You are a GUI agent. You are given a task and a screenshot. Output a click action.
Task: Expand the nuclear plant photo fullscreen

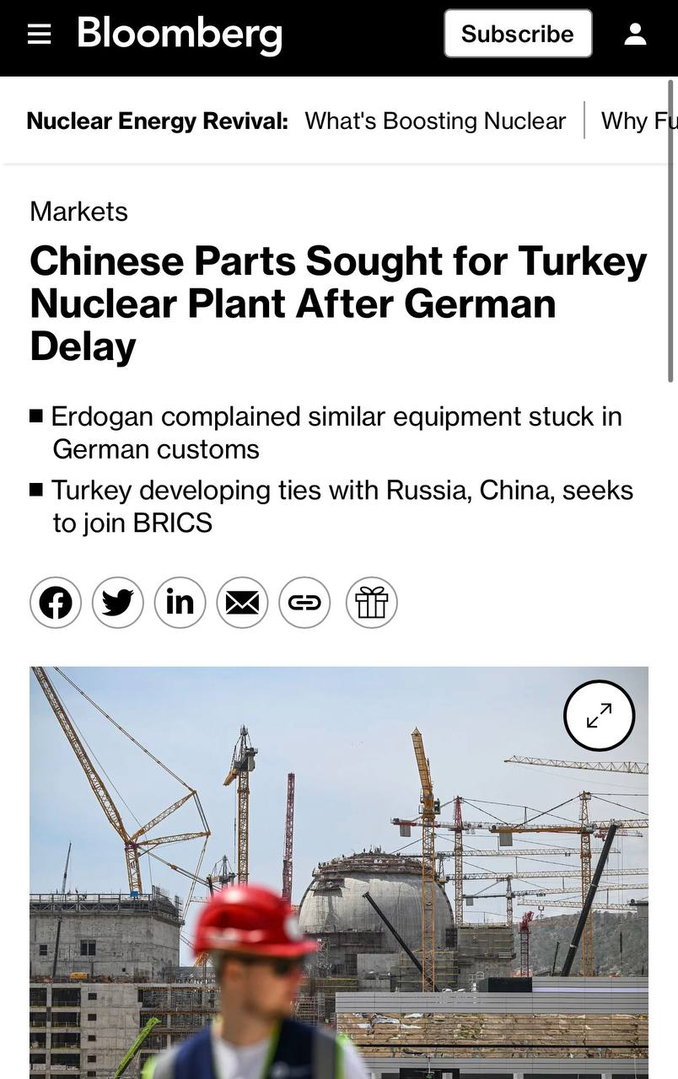[599, 715]
